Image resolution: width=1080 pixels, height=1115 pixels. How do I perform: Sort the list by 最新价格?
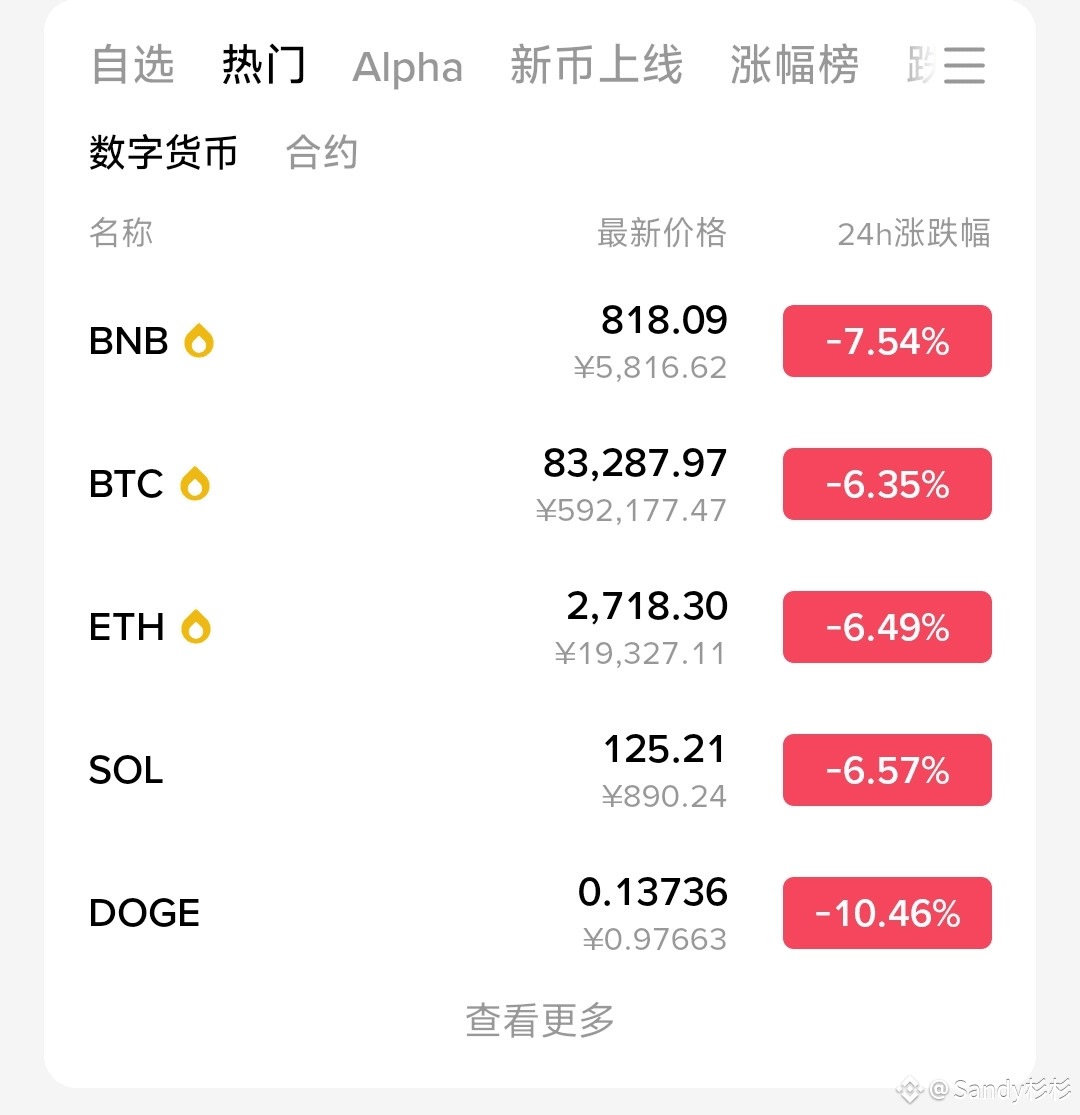pos(661,233)
